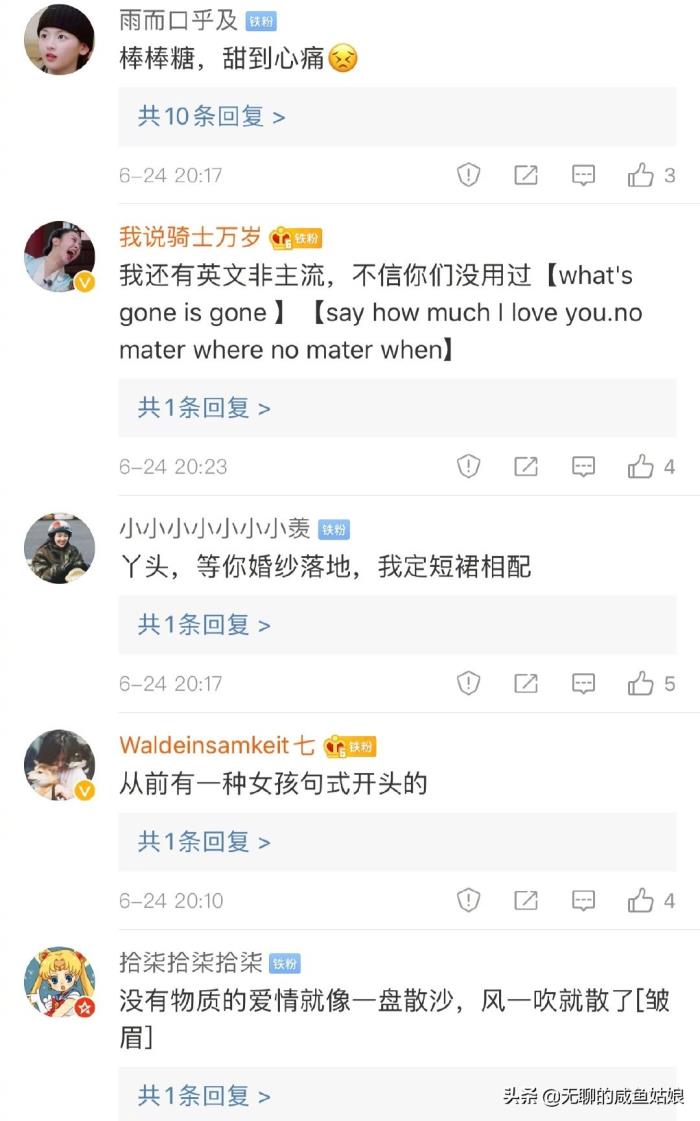Open 我说骑士万岁's profile avatar
The image size is (700, 1121).
(x=59, y=257)
